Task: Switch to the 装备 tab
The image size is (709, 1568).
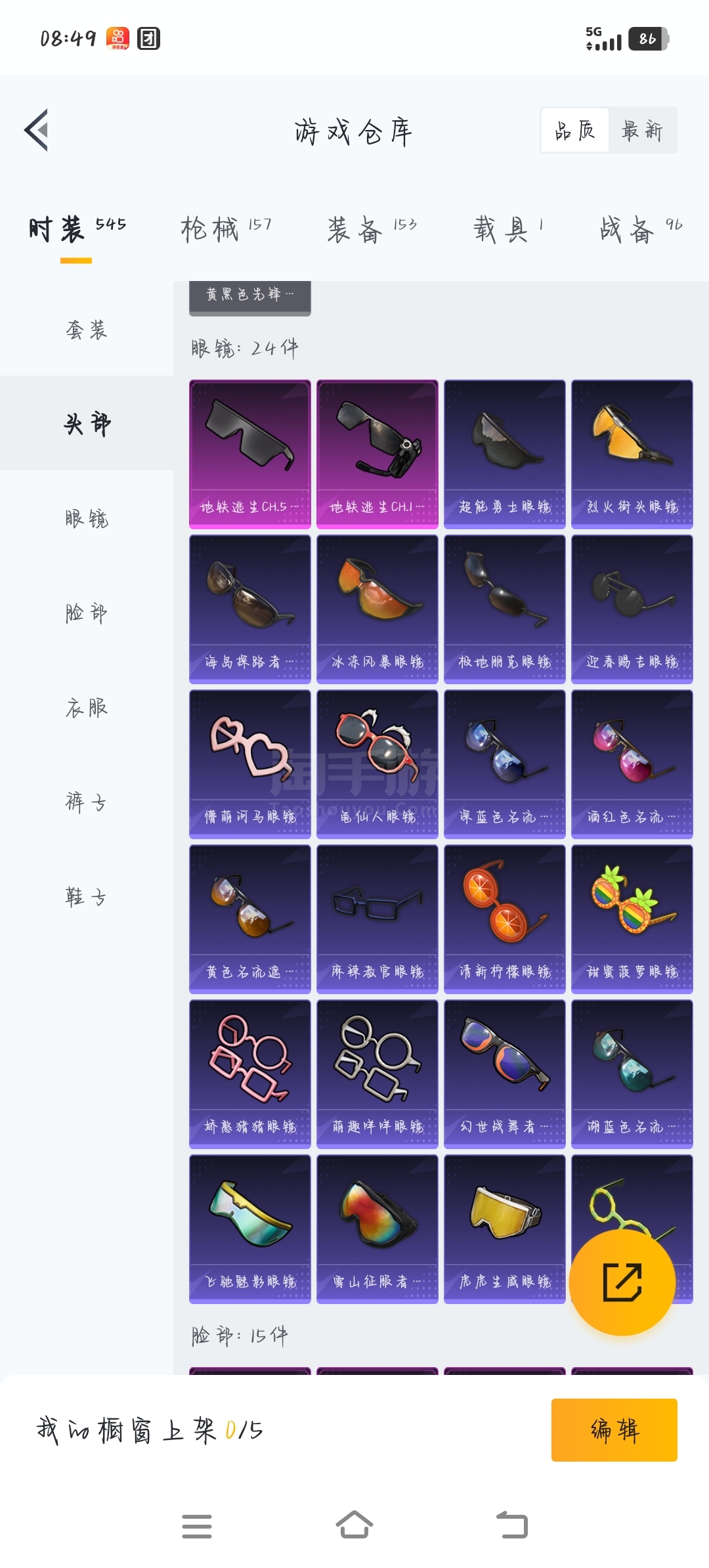Action: pyautogui.click(x=372, y=230)
